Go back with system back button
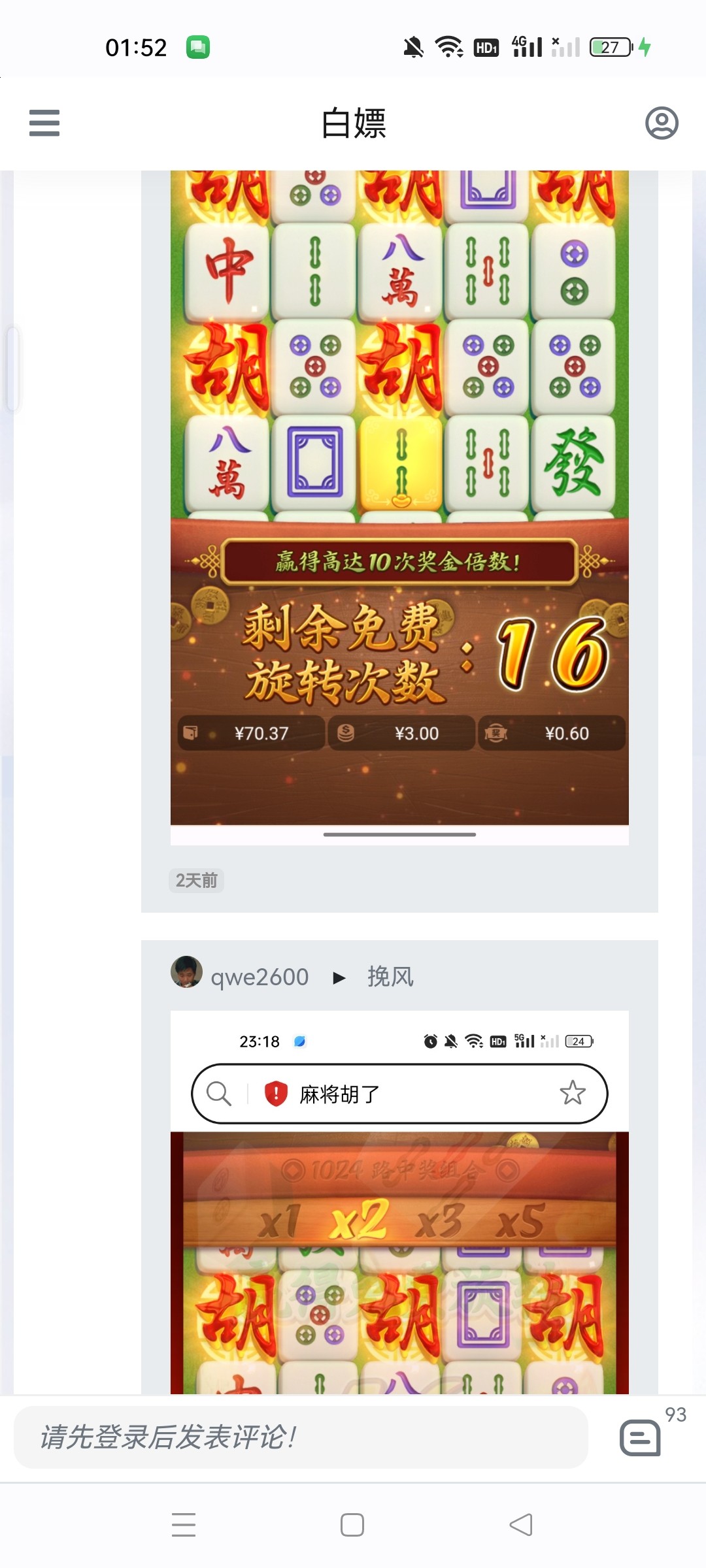The image size is (706, 1568). pyautogui.click(x=521, y=1525)
